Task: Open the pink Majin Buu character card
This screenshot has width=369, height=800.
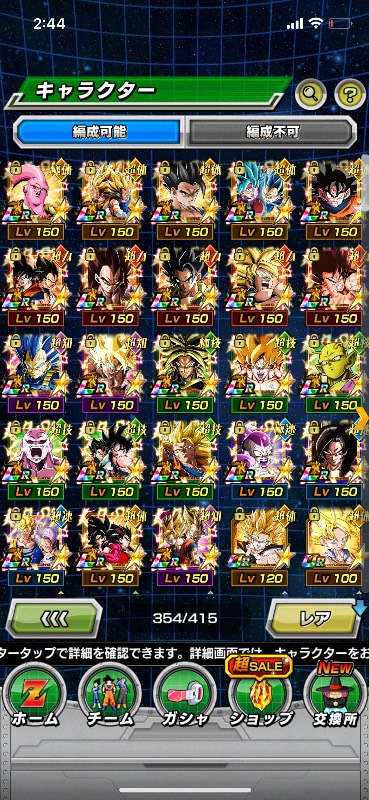Action: point(35,199)
